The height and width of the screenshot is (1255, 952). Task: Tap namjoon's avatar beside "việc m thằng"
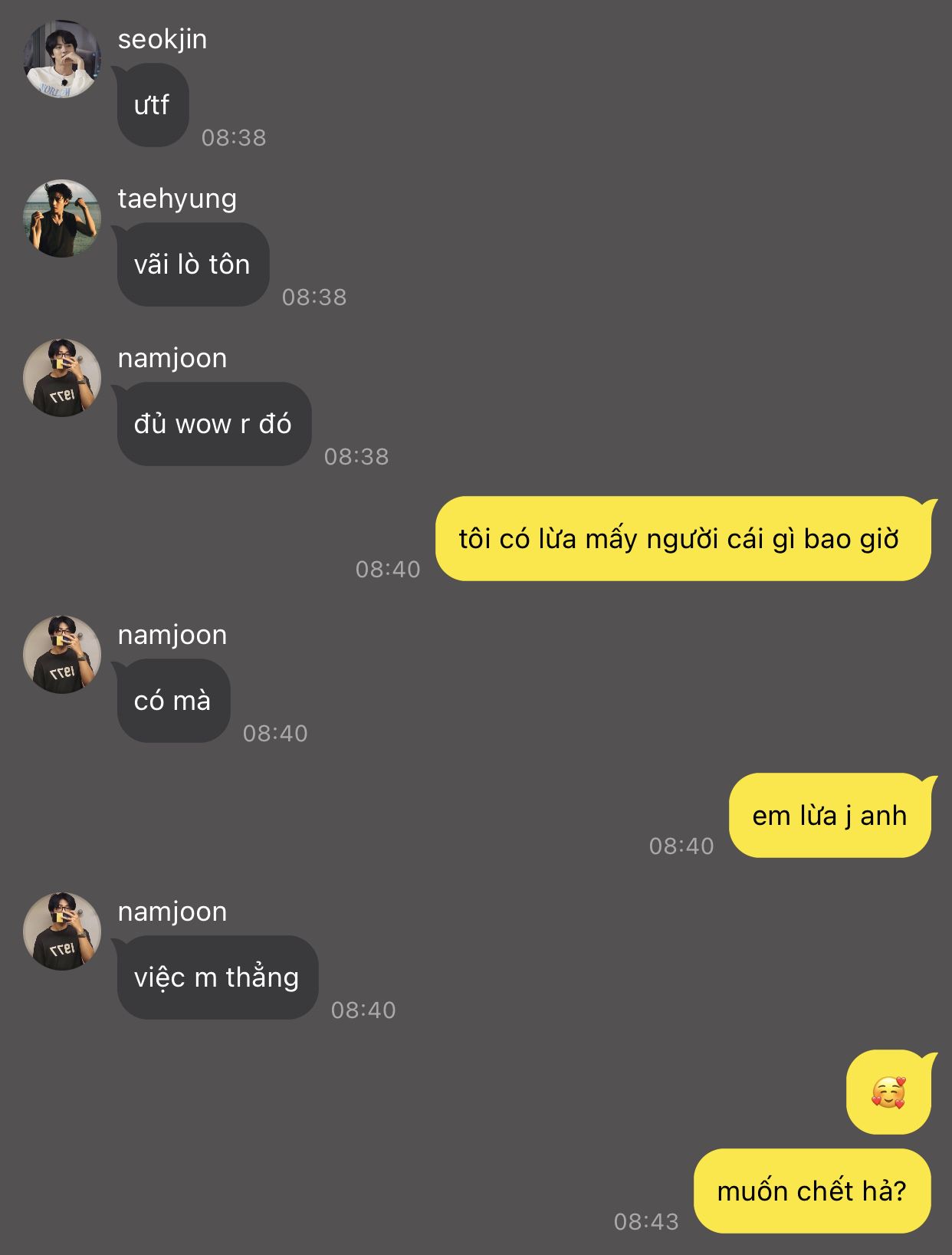(62, 931)
